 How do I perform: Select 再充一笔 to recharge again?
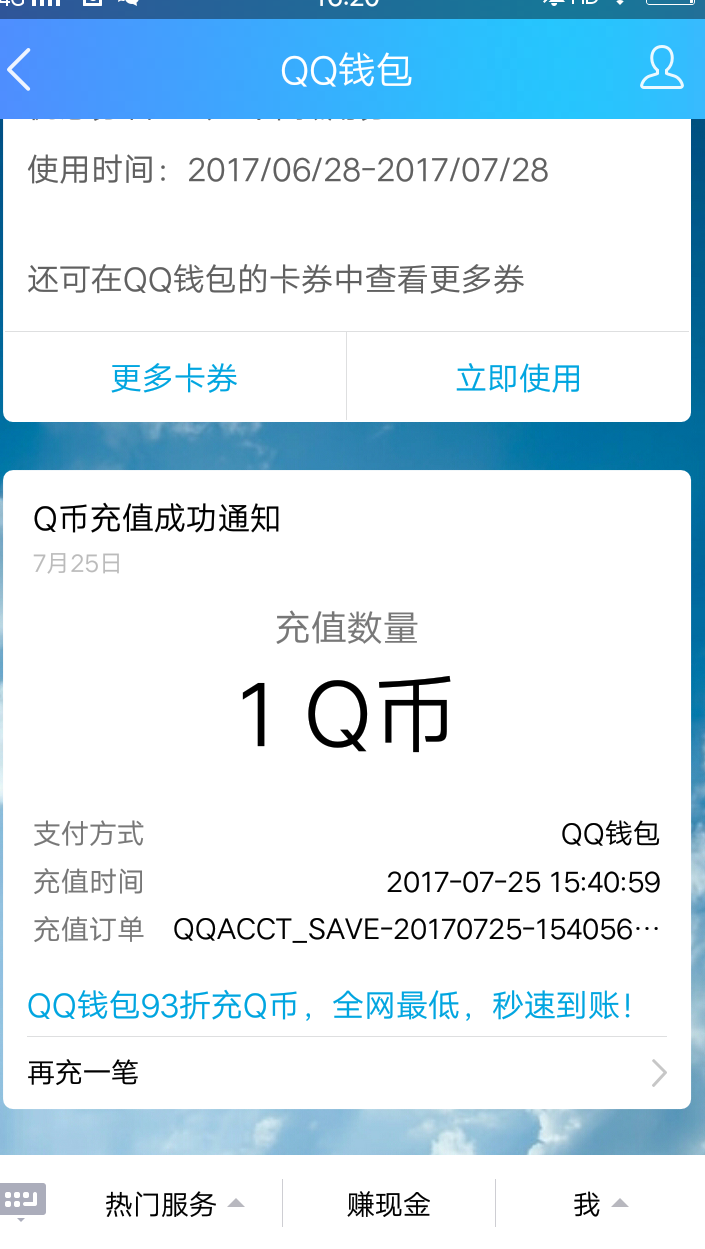click(x=346, y=1073)
